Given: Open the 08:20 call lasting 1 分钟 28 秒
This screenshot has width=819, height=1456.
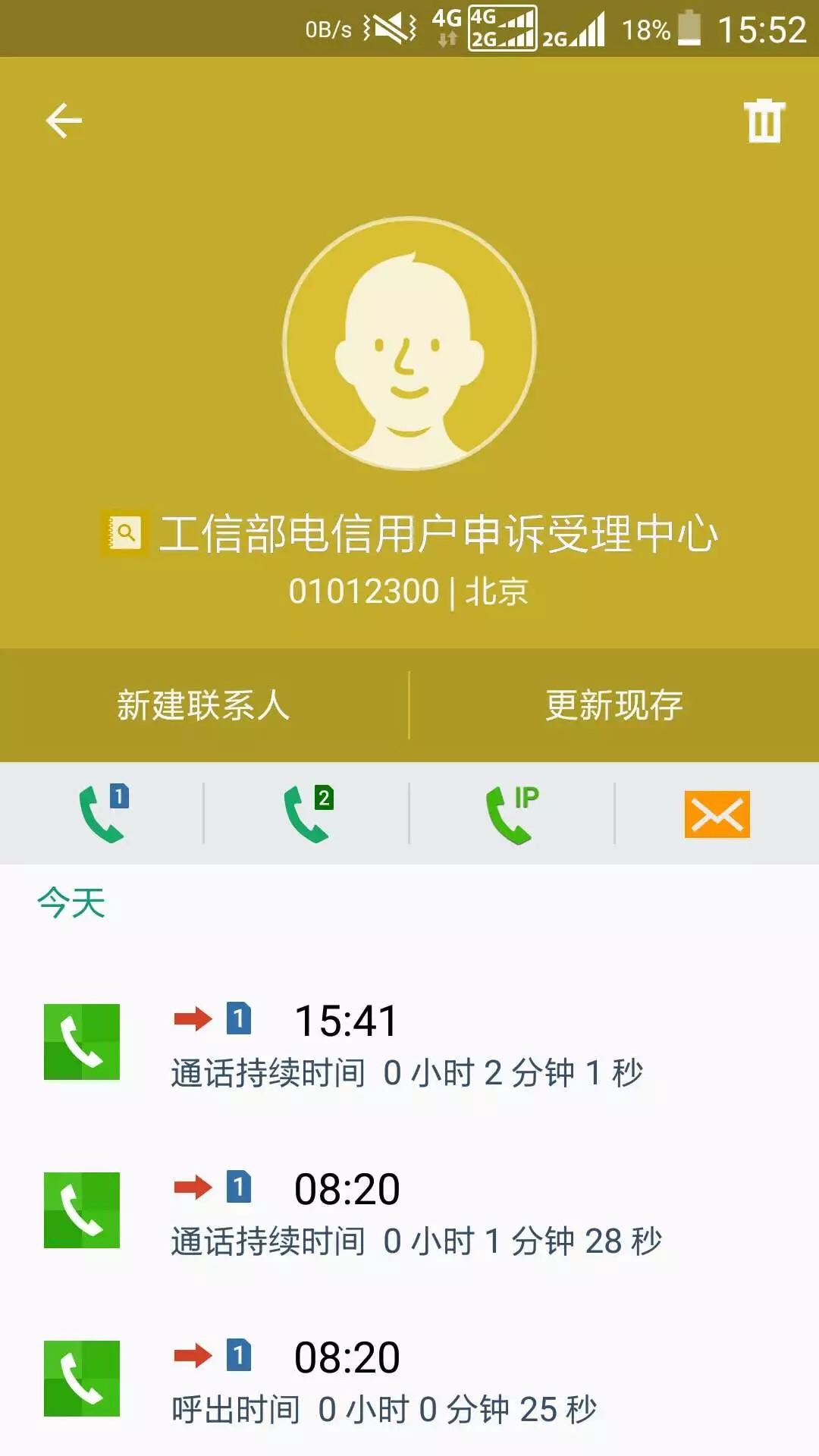Looking at the screenshot, I should tap(409, 1211).
